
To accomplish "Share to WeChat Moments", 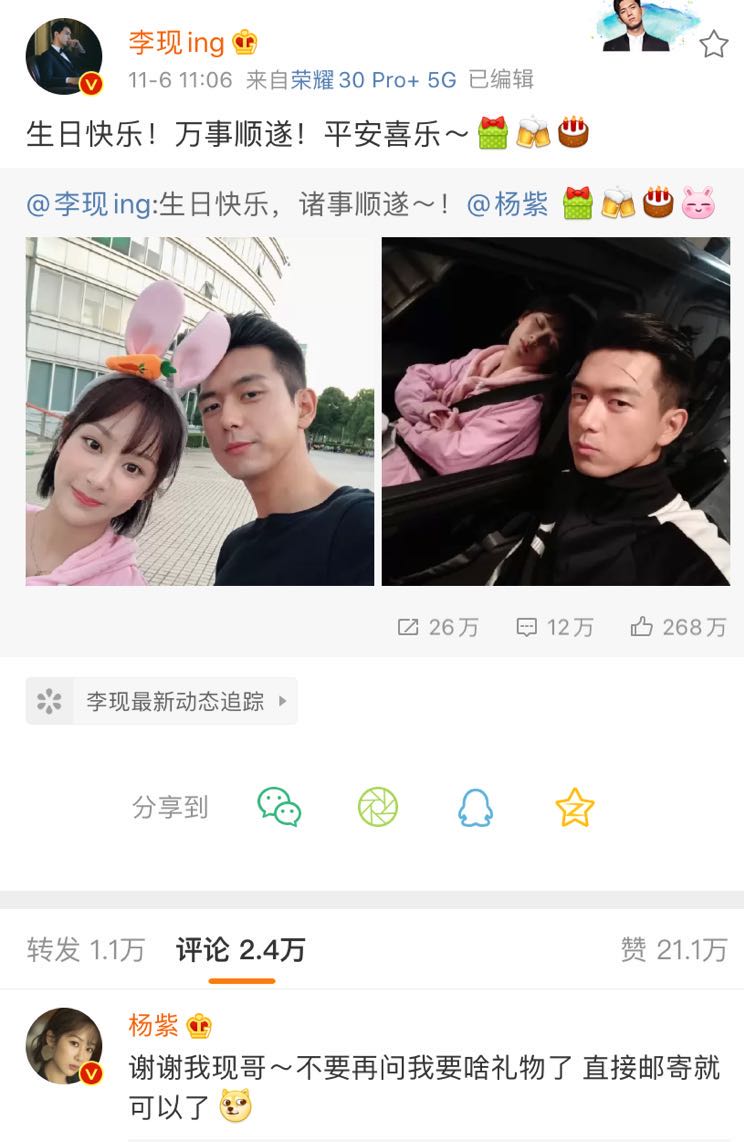I will (x=378, y=807).
